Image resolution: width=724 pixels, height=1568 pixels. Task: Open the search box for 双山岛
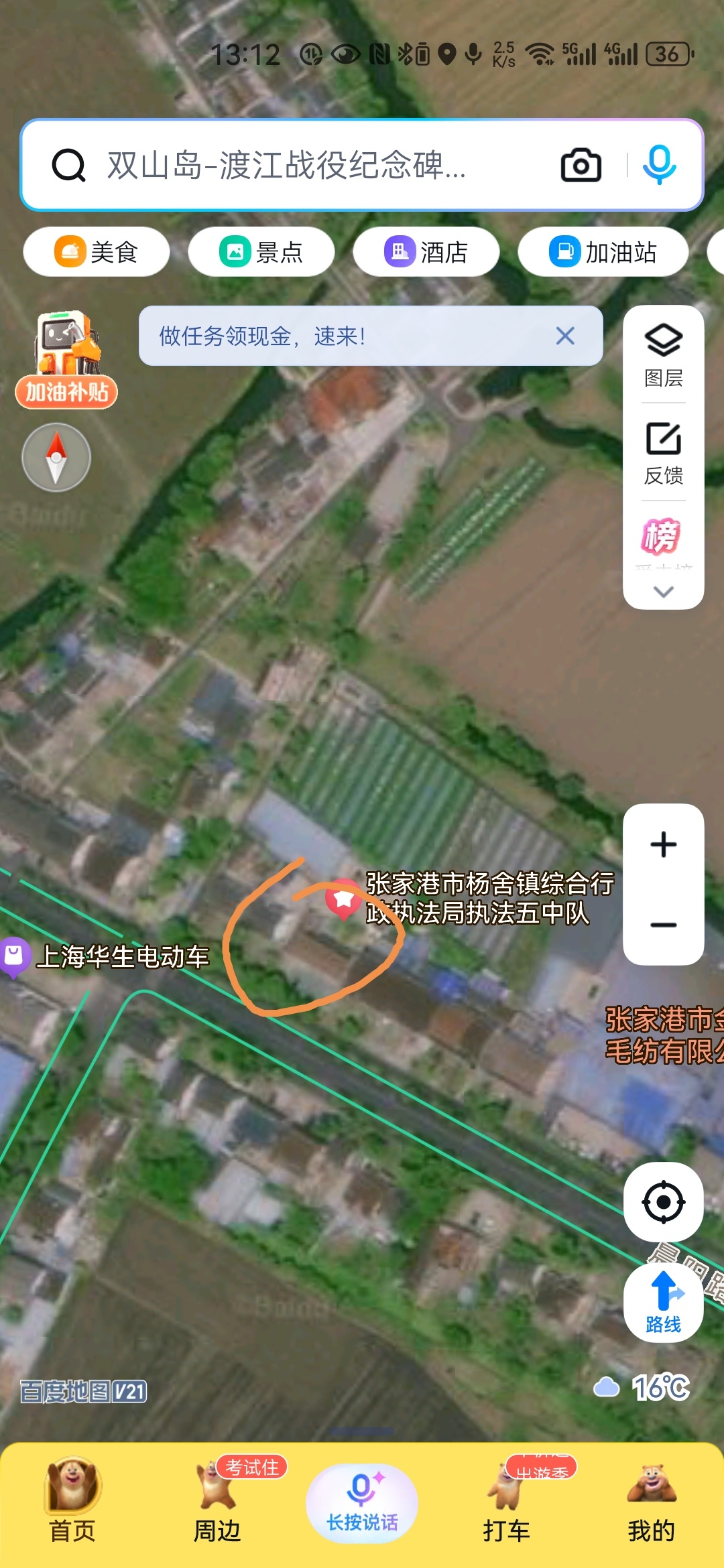click(288, 165)
